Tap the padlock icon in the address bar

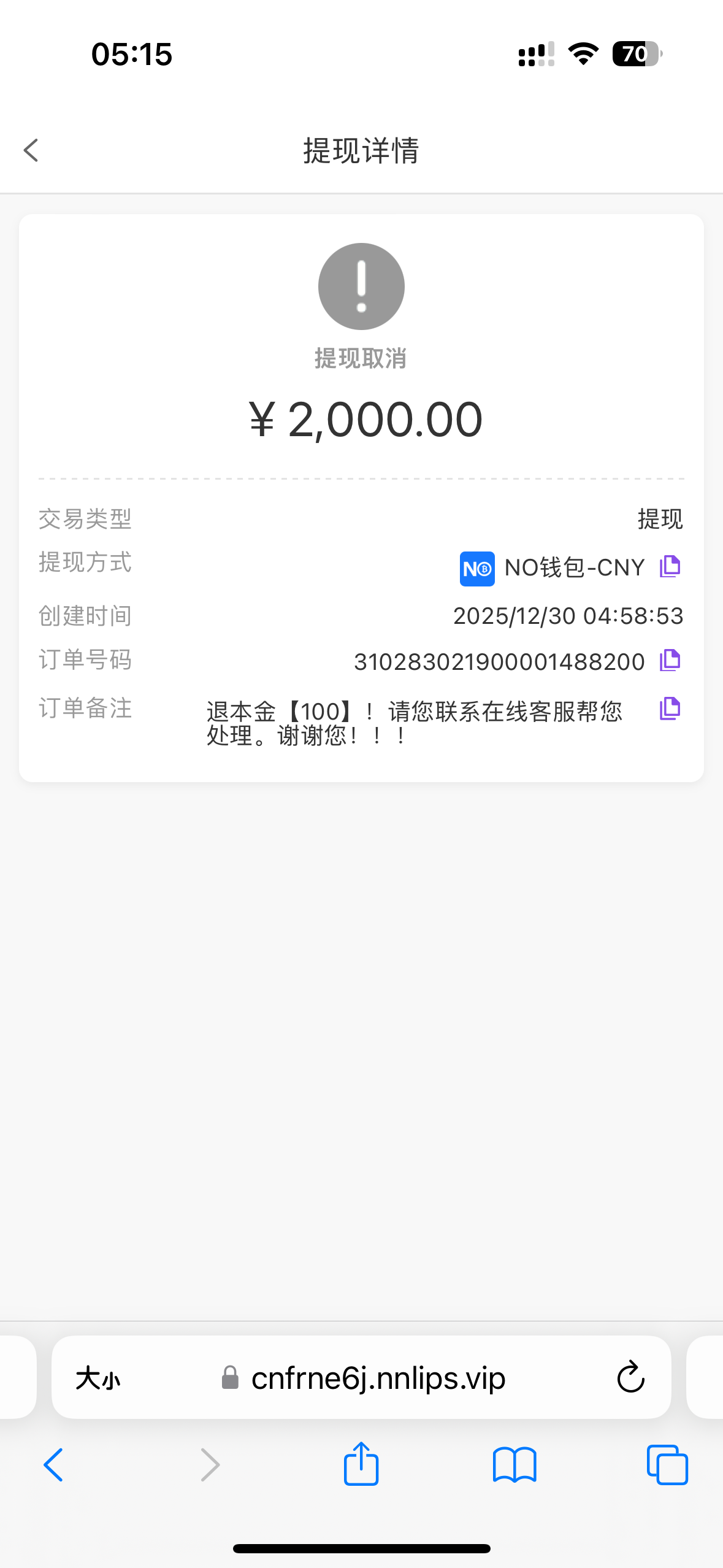(229, 1378)
